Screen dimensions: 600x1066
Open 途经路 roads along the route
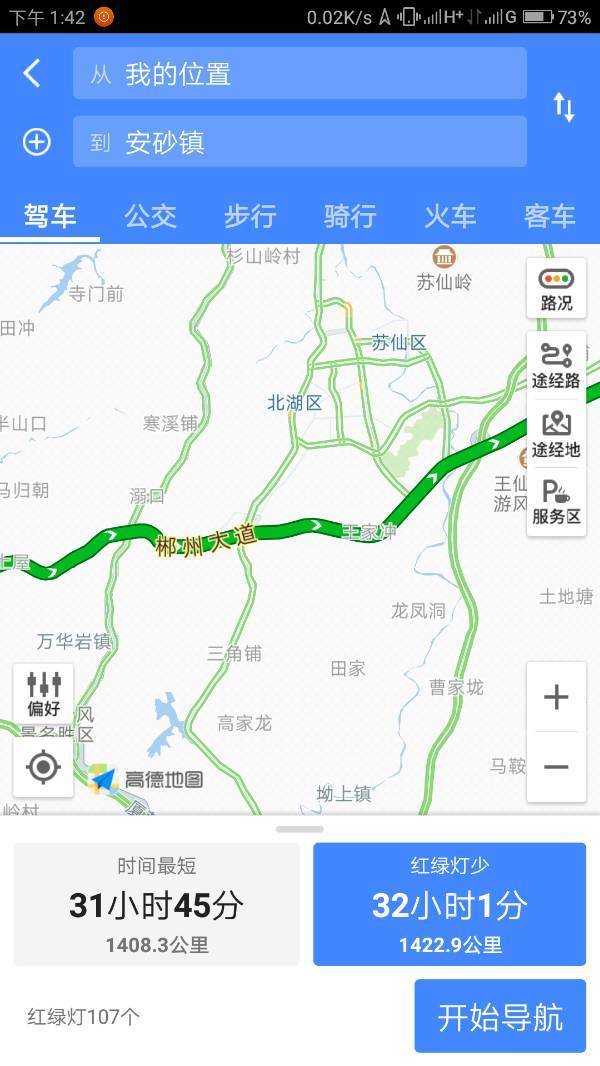(556, 365)
